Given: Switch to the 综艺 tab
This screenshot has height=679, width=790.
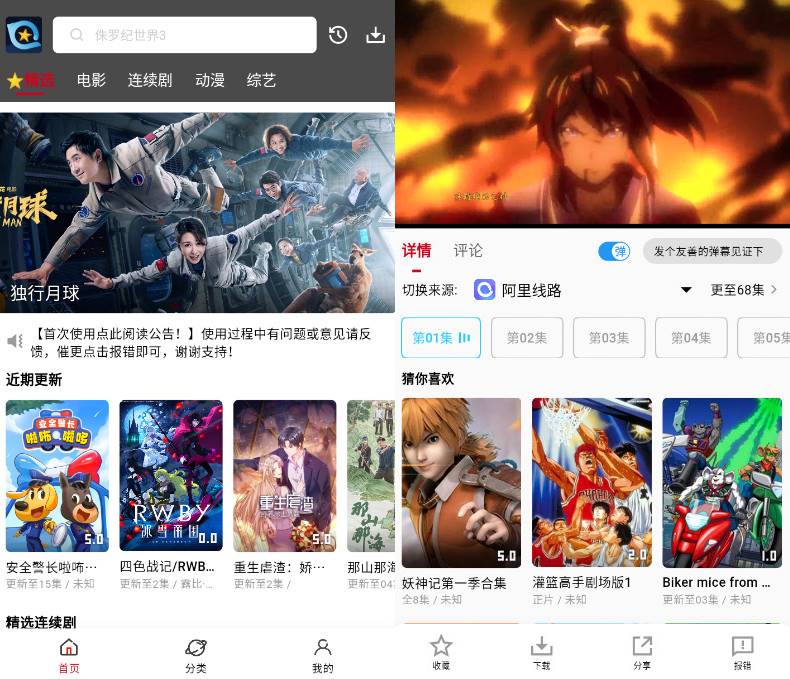Looking at the screenshot, I should coord(261,80).
